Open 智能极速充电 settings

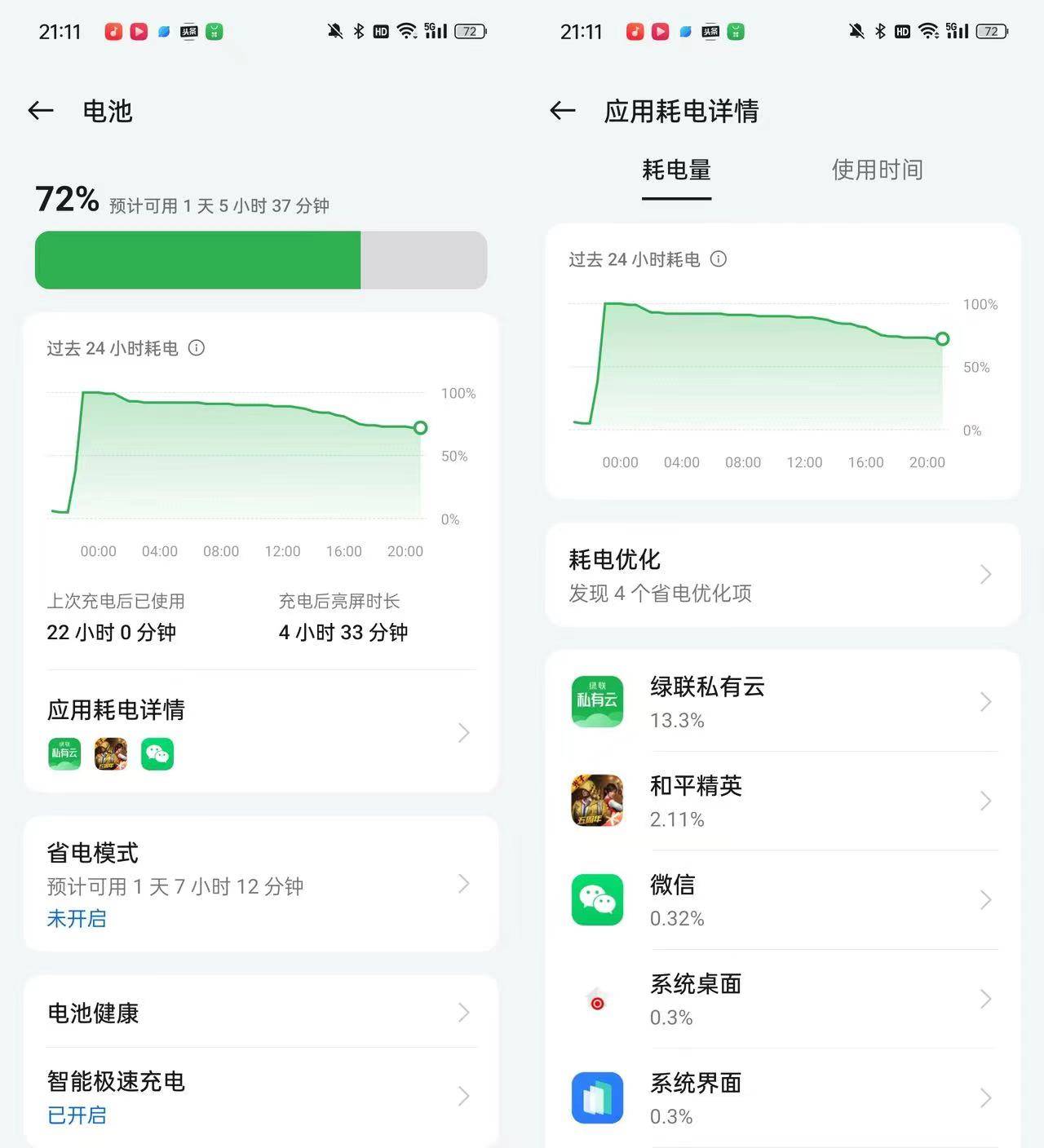pos(261,1096)
